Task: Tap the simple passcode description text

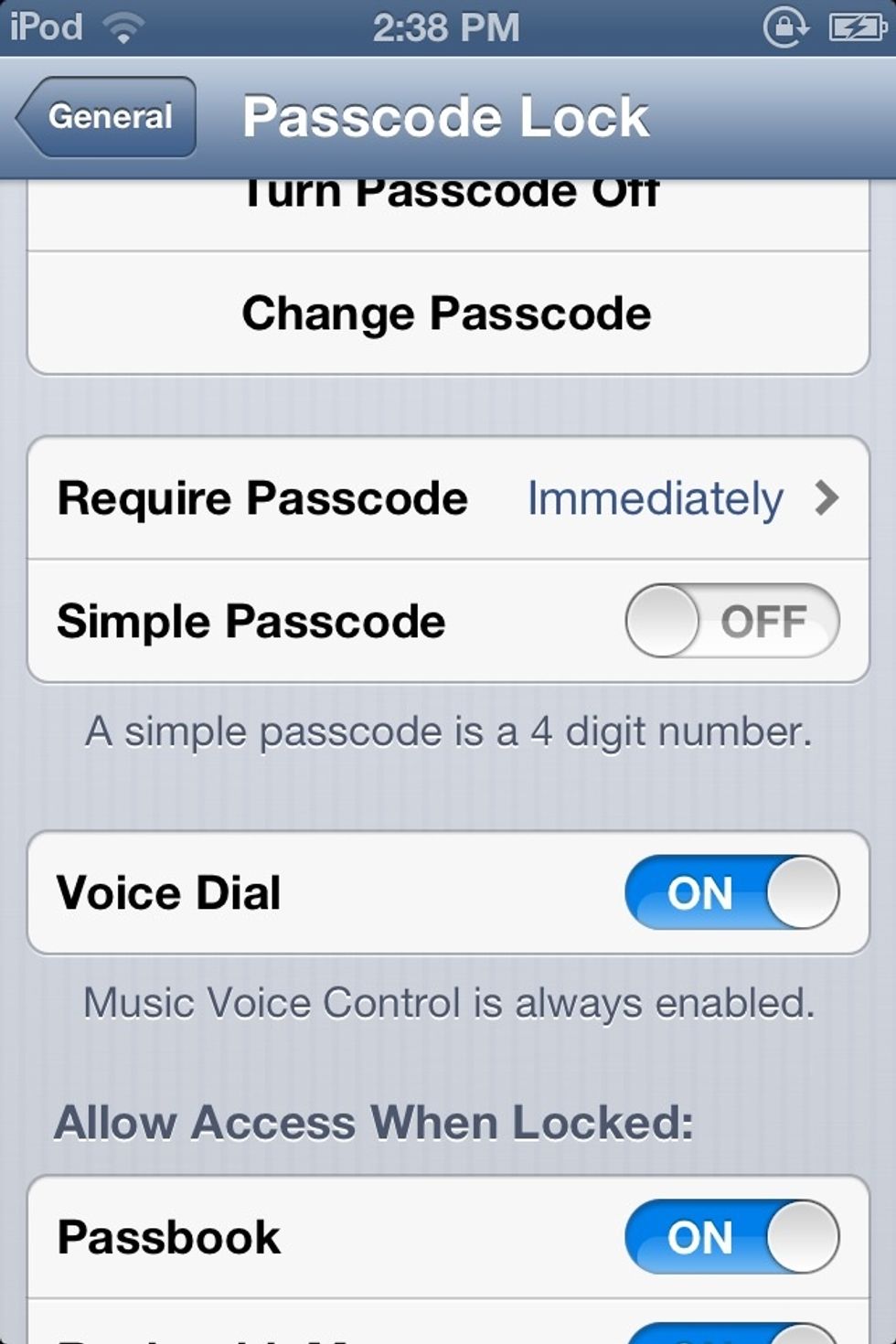Action: tap(447, 731)
